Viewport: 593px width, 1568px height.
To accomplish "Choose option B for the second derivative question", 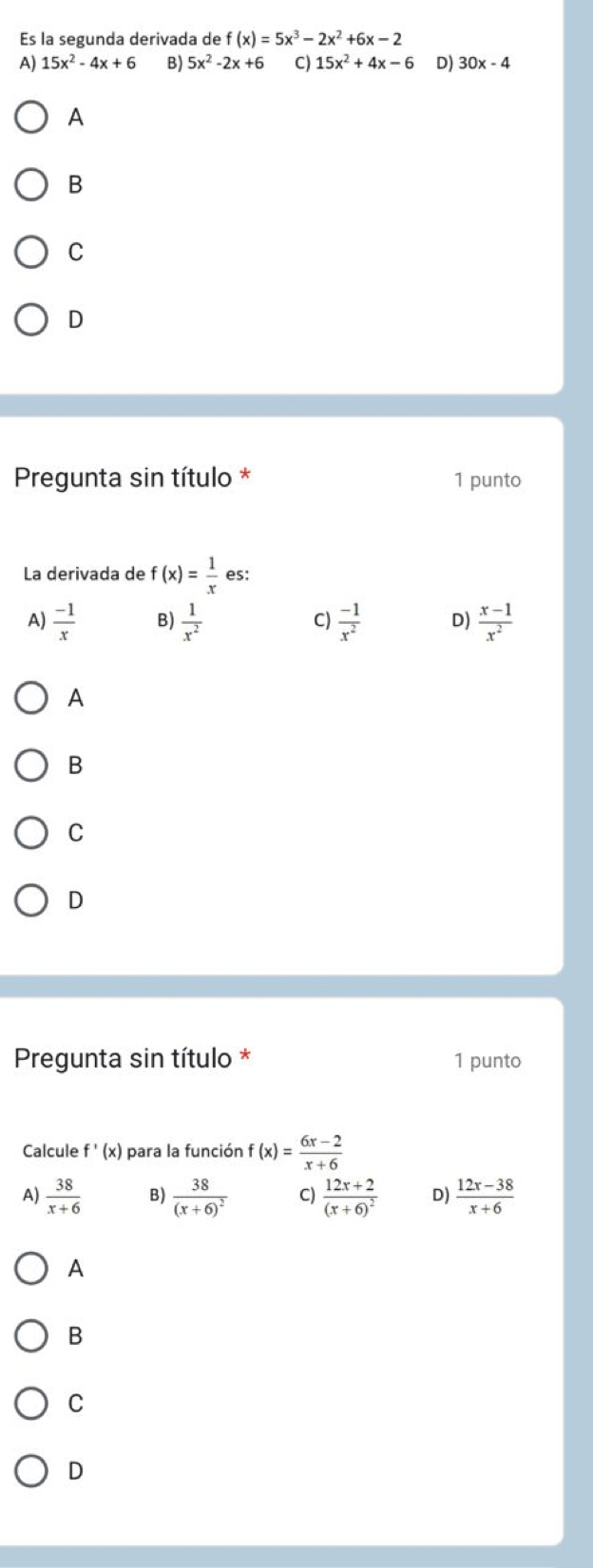I will 32,185.
